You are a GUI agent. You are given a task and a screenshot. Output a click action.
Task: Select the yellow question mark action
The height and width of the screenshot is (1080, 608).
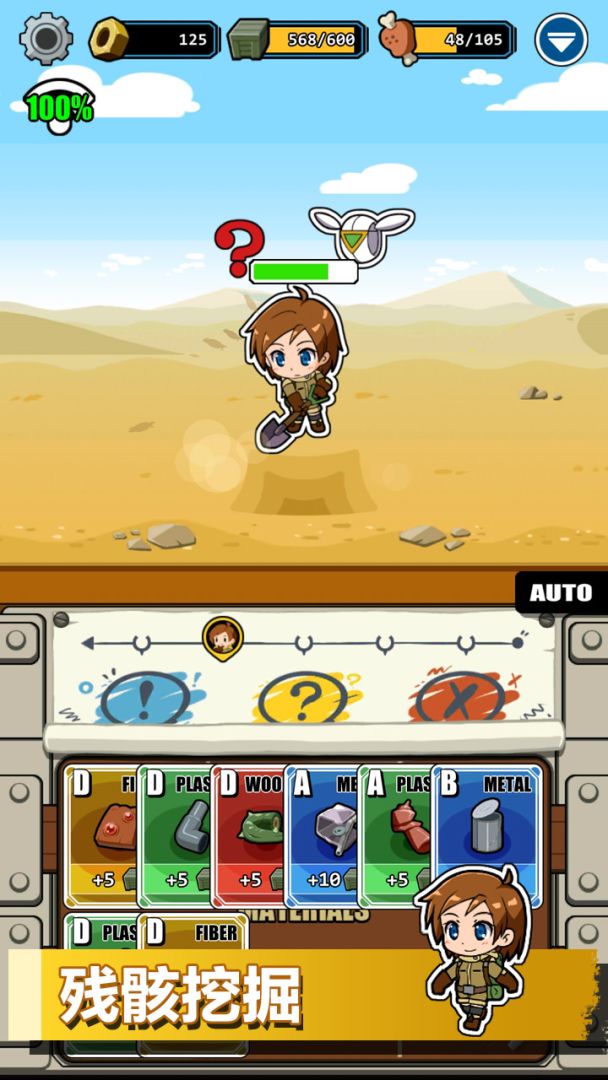pos(303,697)
